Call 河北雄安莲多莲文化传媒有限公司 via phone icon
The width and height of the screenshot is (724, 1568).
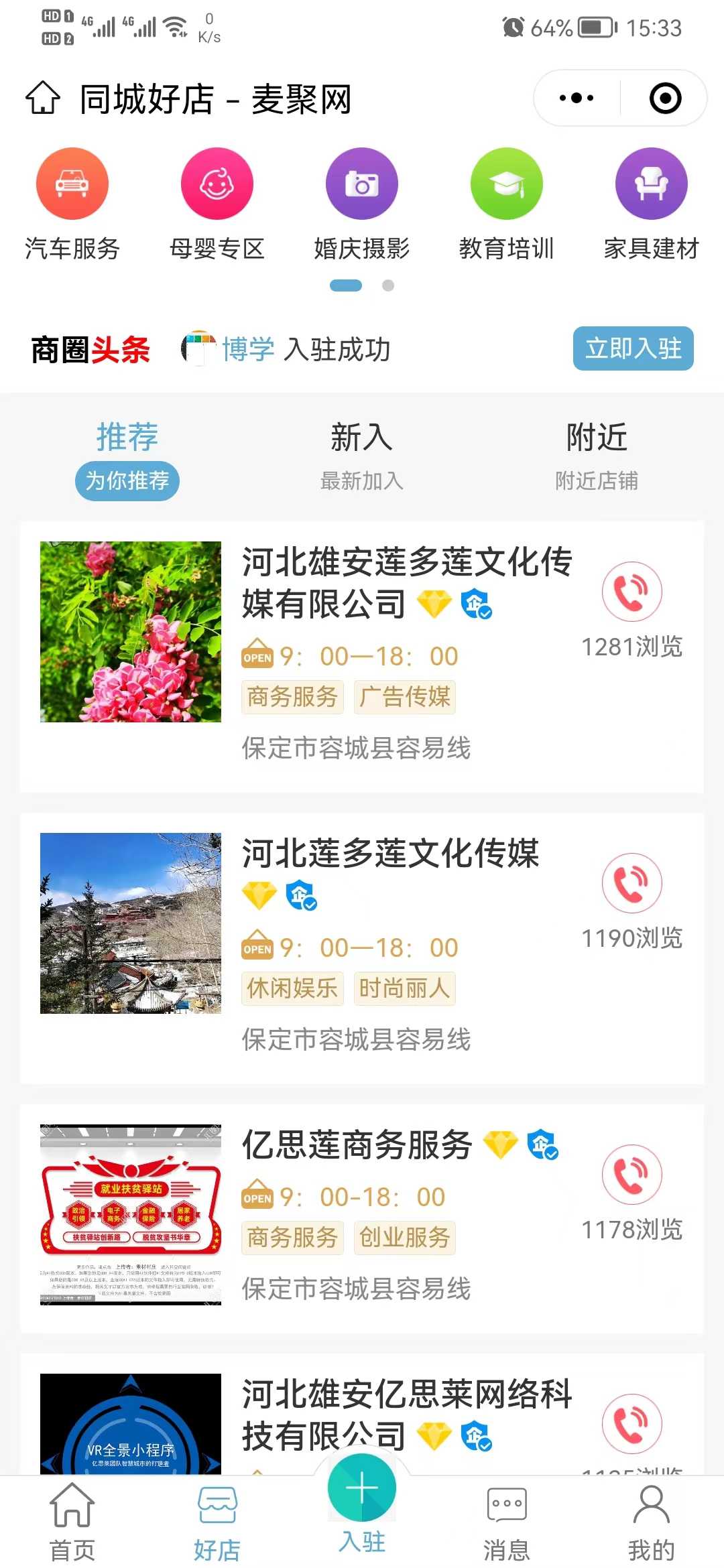click(631, 592)
